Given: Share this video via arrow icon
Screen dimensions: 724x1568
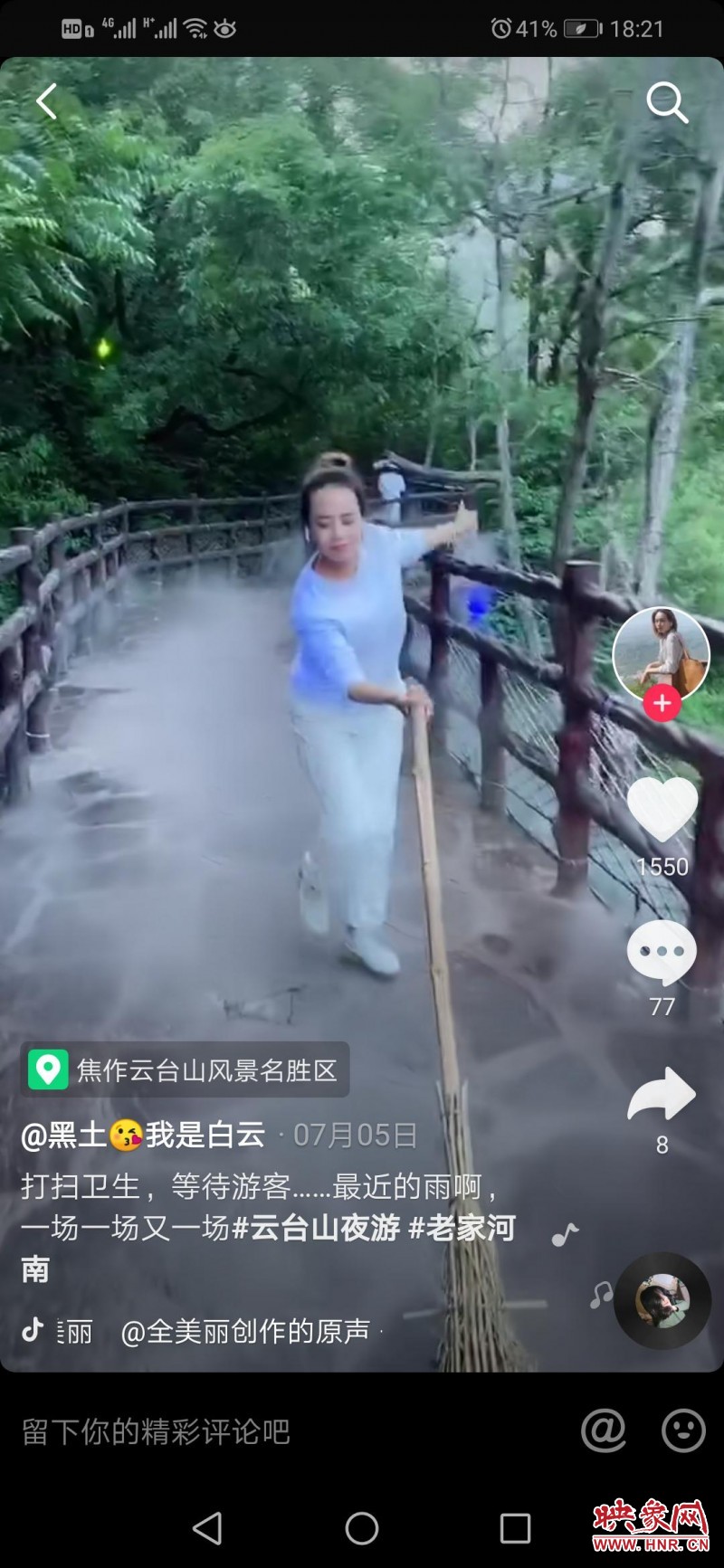Looking at the screenshot, I should [x=662, y=1095].
